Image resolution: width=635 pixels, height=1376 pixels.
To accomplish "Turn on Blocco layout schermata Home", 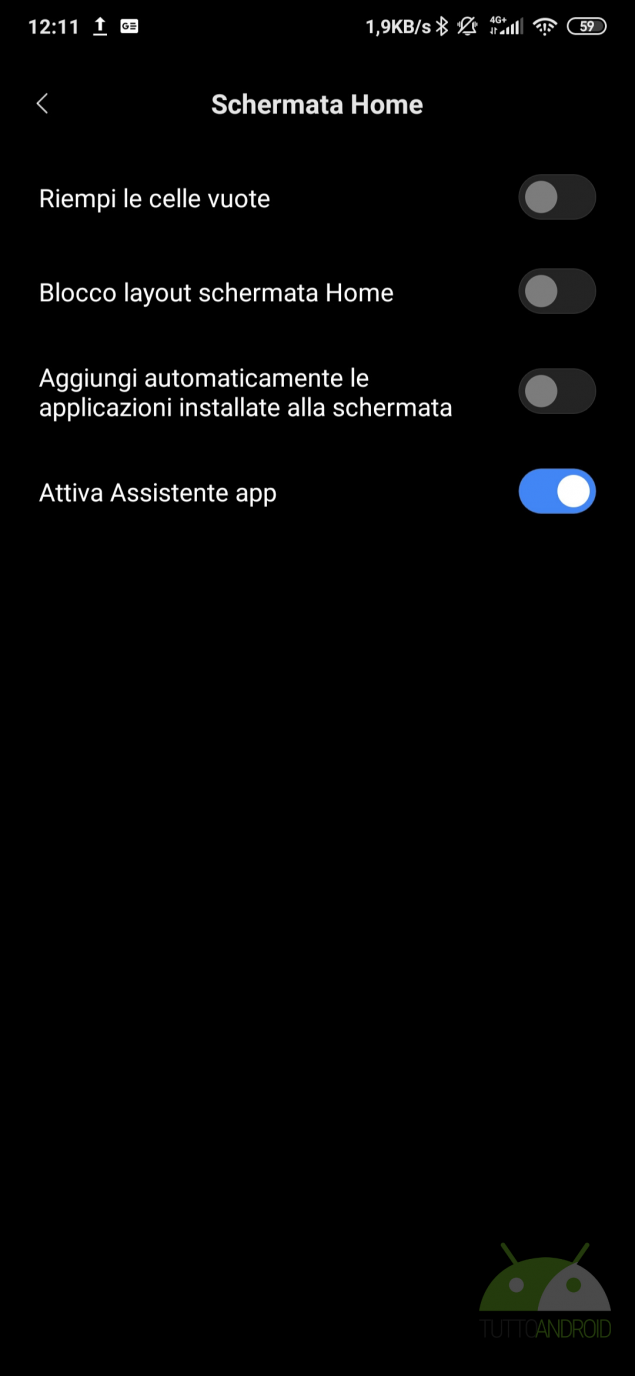I will pos(556,292).
